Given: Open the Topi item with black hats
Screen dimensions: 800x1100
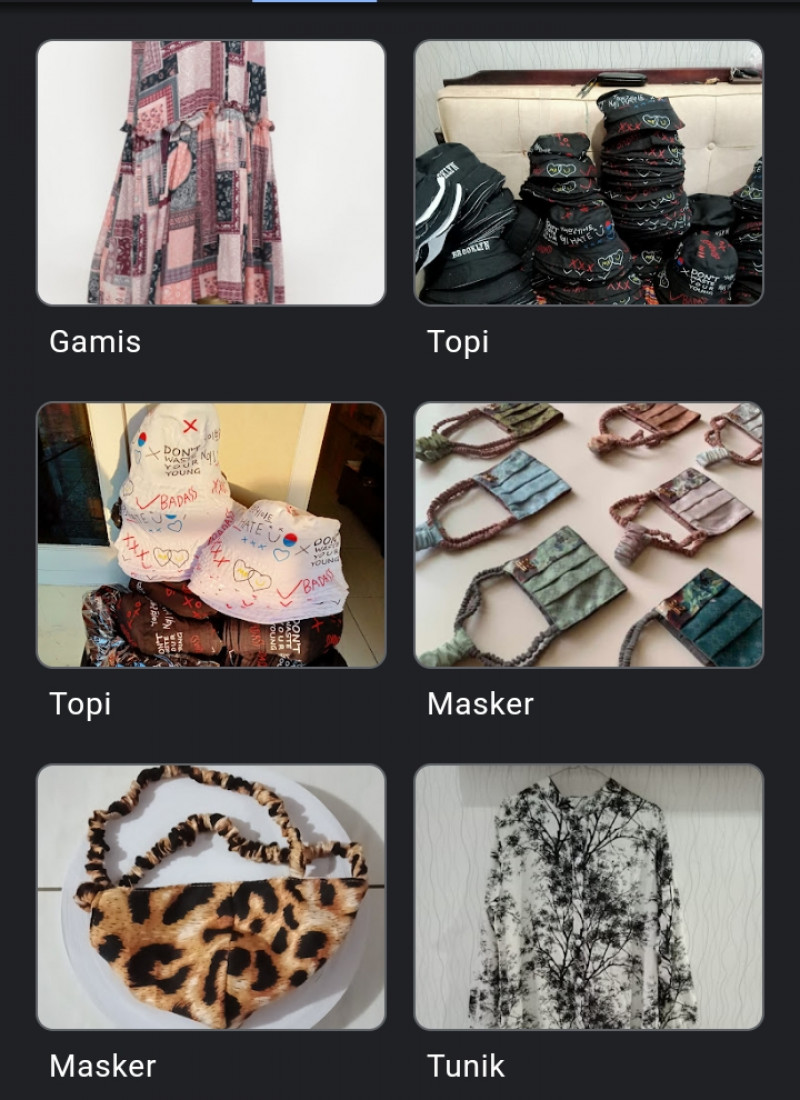Looking at the screenshot, I should click(x=589, y=173).
